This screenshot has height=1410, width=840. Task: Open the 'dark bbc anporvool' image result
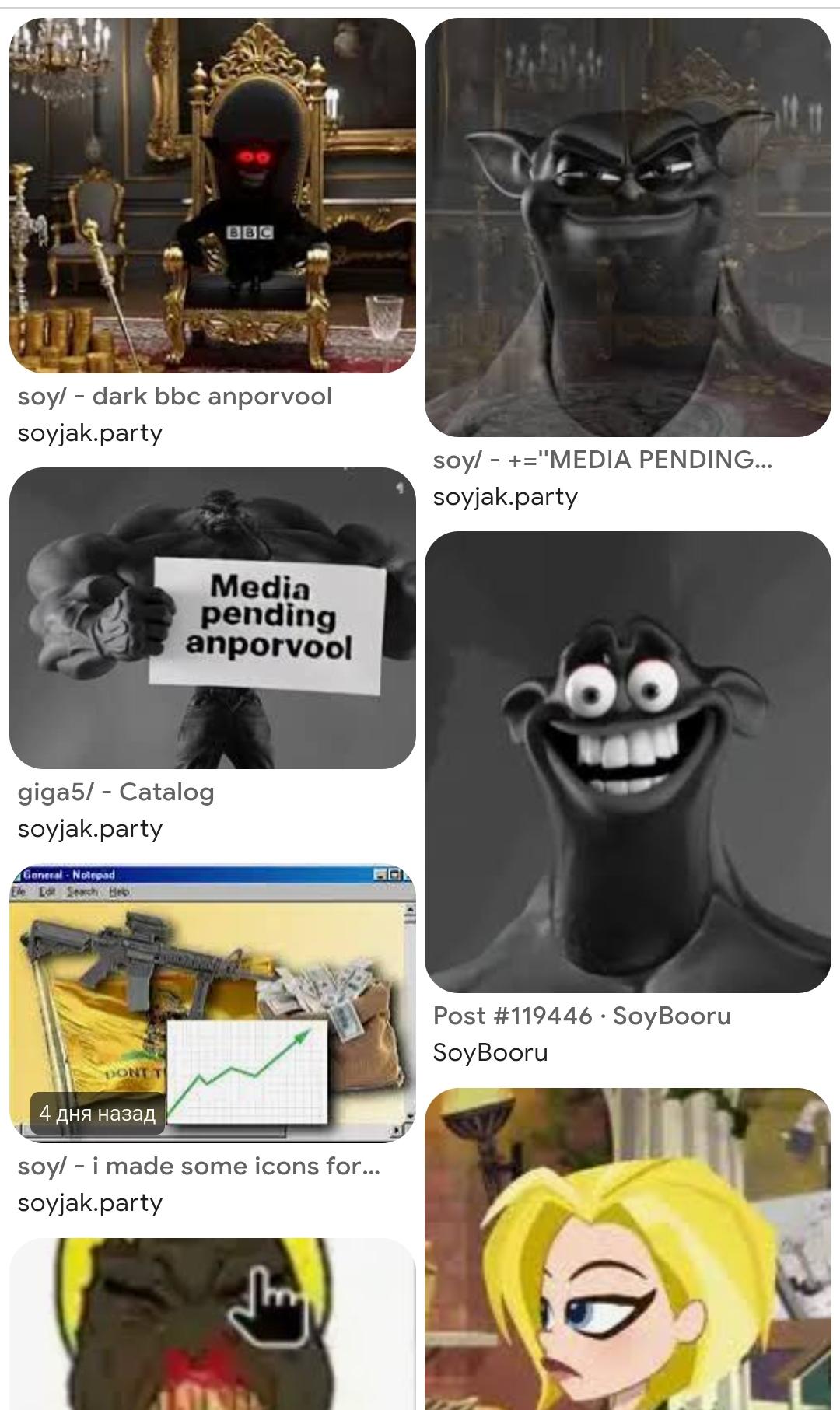tap(212, 196)
